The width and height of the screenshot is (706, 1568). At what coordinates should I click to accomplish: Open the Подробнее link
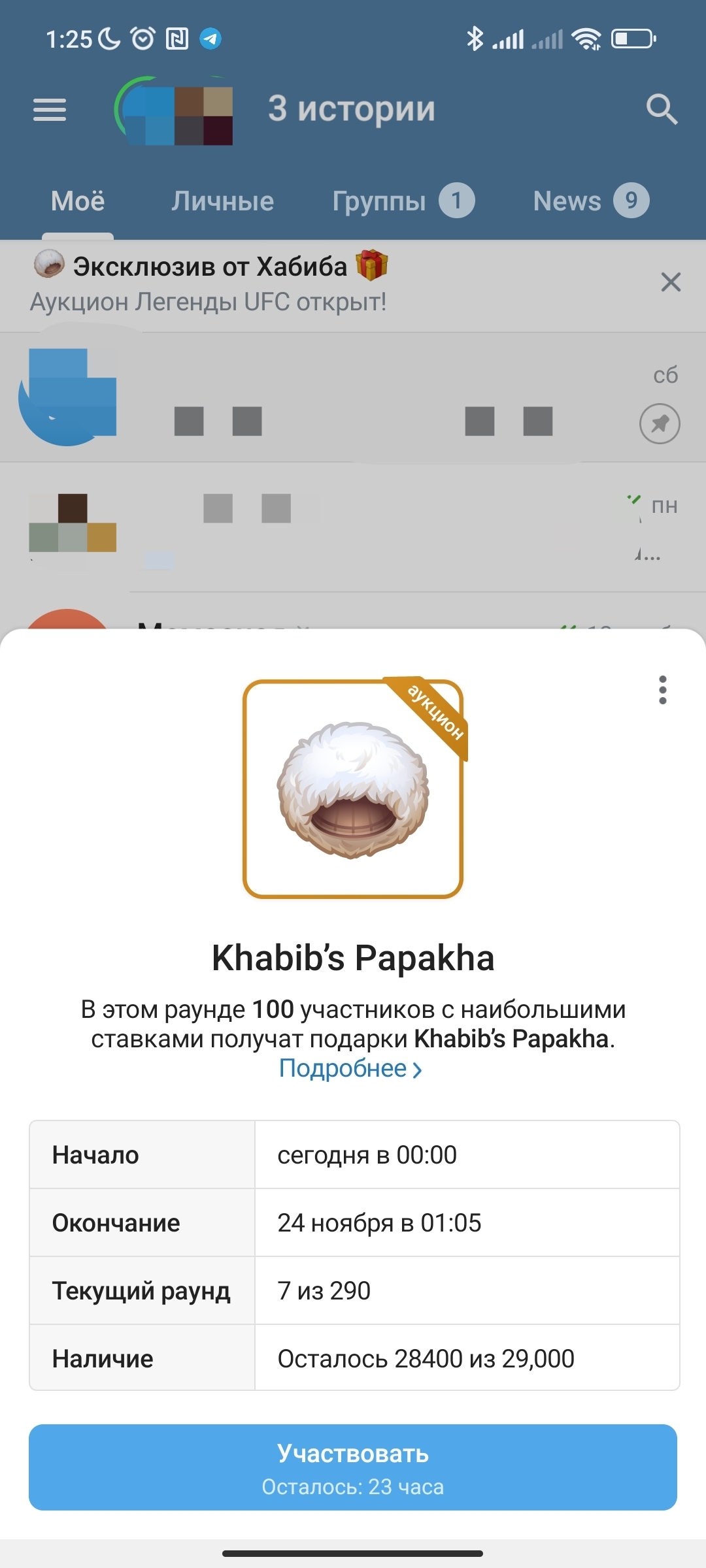[350, 1069]
